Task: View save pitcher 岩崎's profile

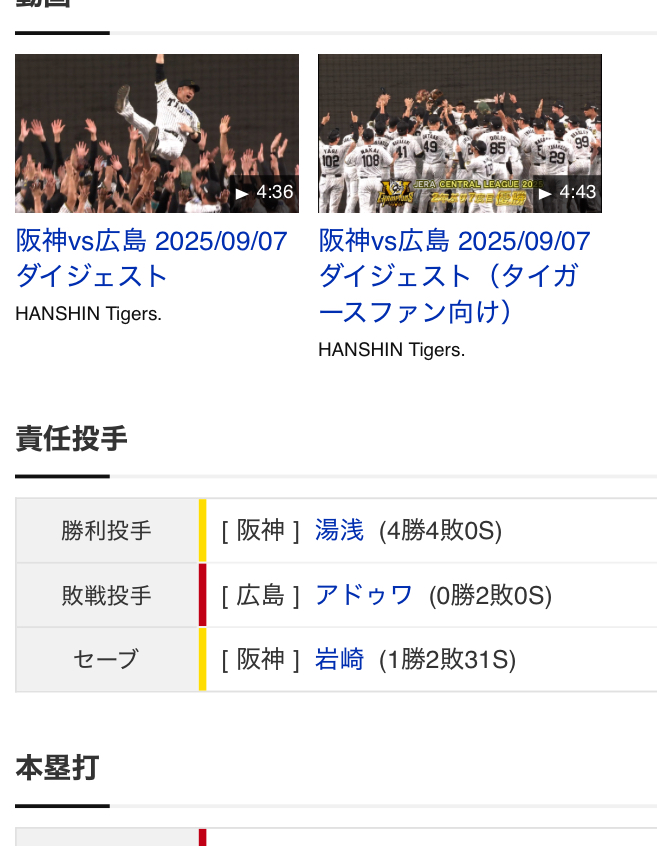Action: (339, 659)
